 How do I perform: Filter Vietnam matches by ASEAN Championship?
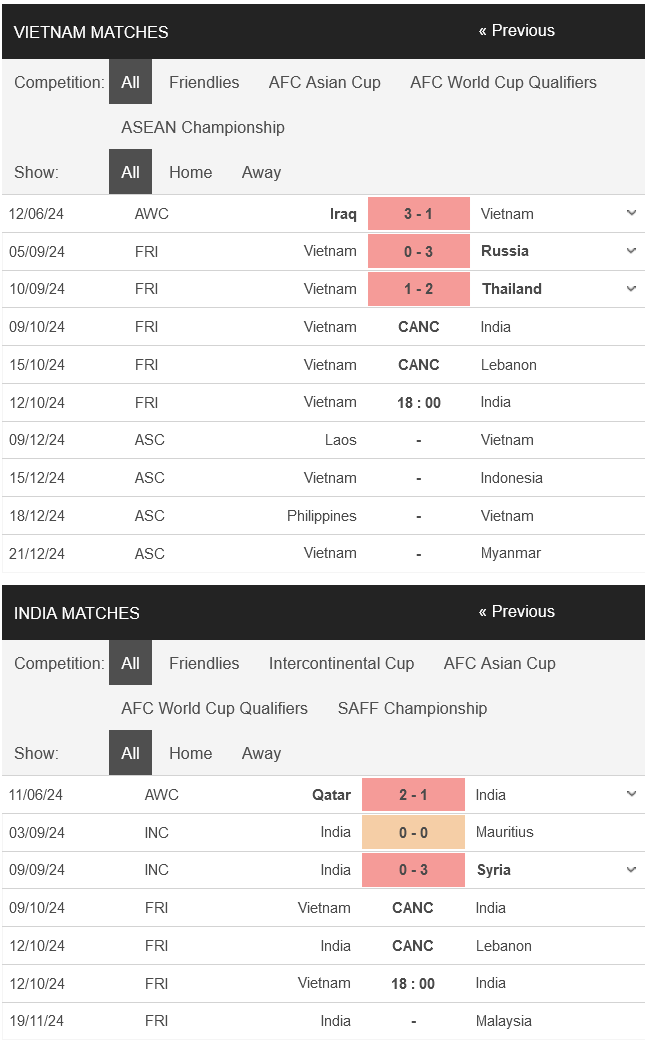202,127
